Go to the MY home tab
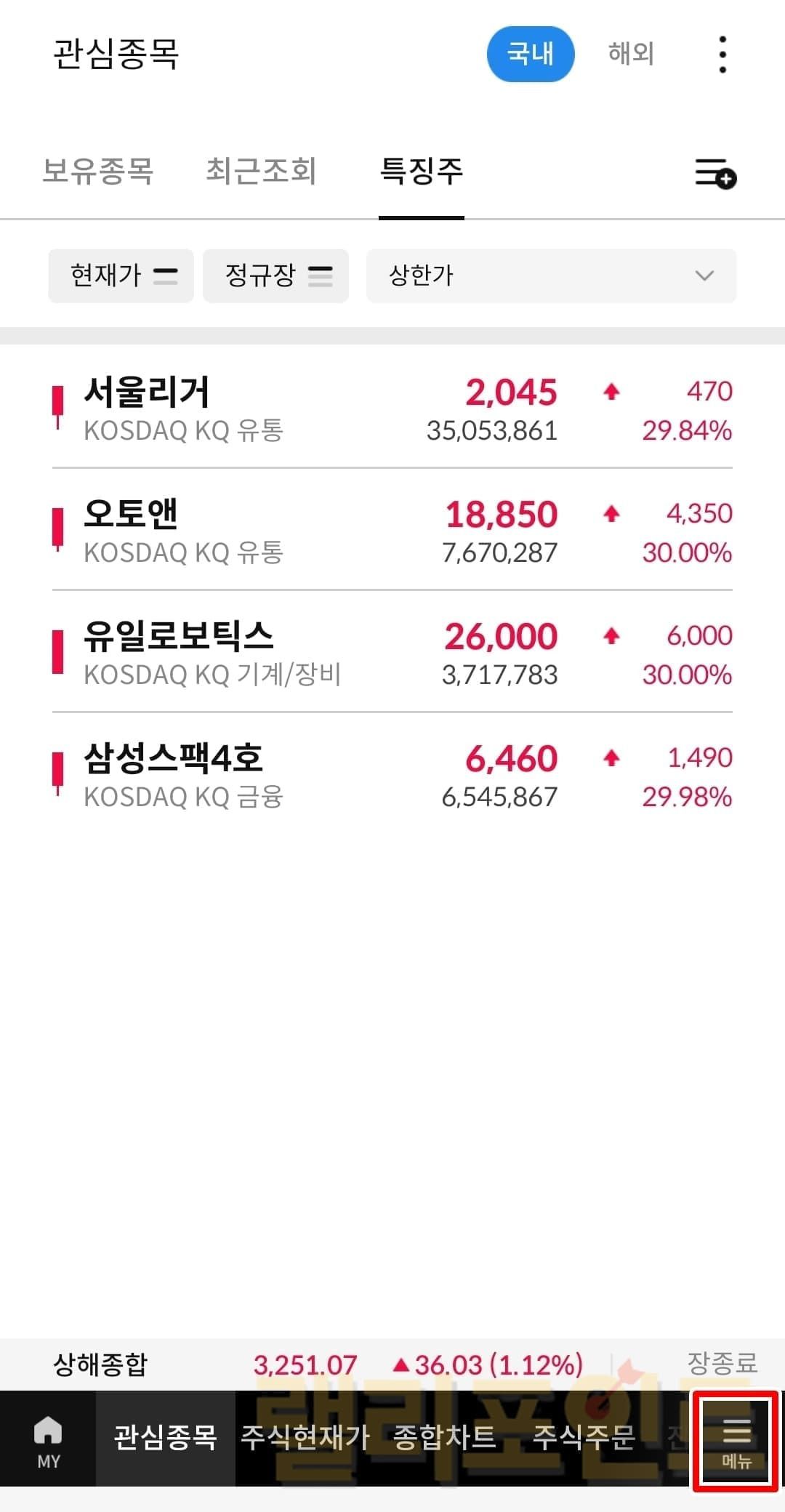The width and height of the screenshot is (785, 1512). pyautogui.click(x=48, y=1441)
